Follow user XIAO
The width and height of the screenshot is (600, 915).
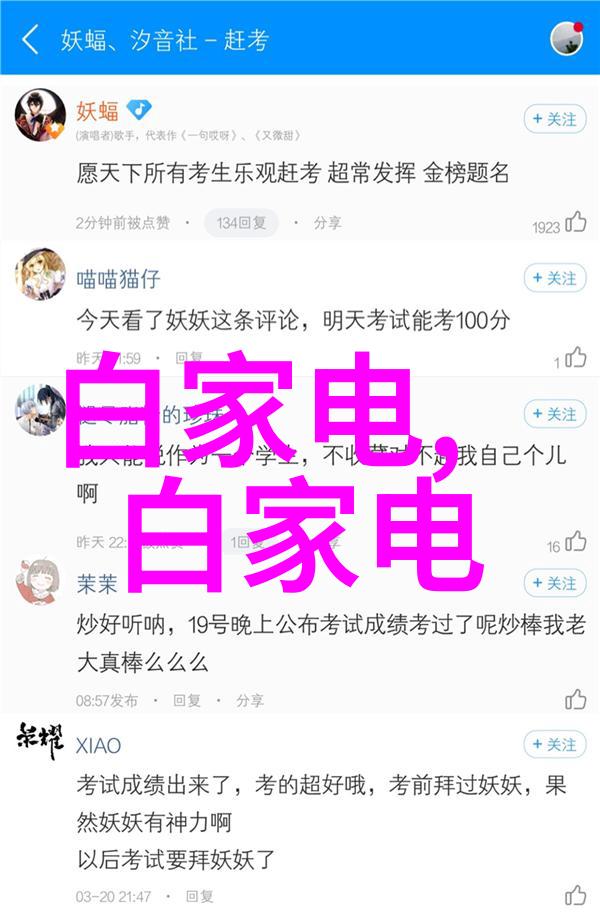(x=555, y=744)
